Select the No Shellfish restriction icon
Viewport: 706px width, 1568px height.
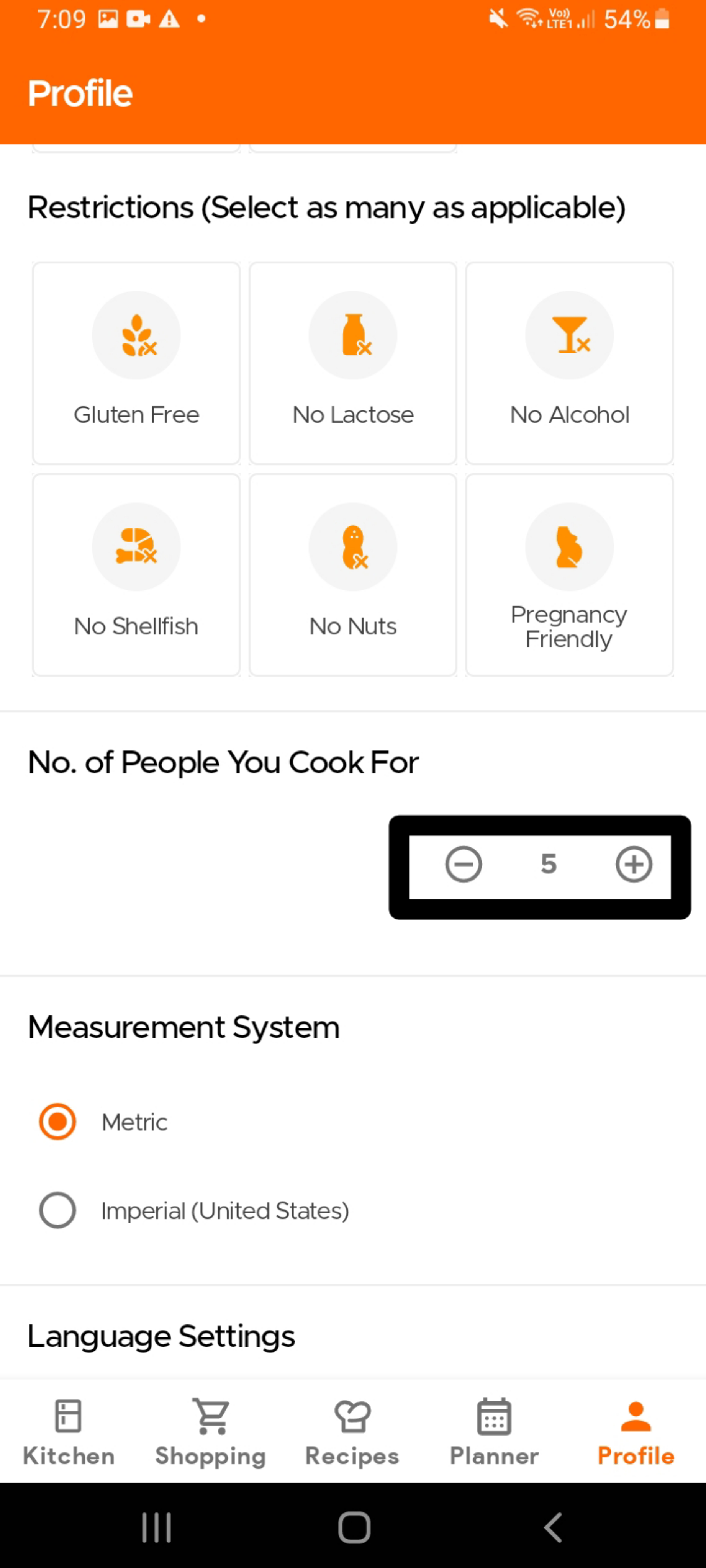pyautogui.click(x=136, y=547)
